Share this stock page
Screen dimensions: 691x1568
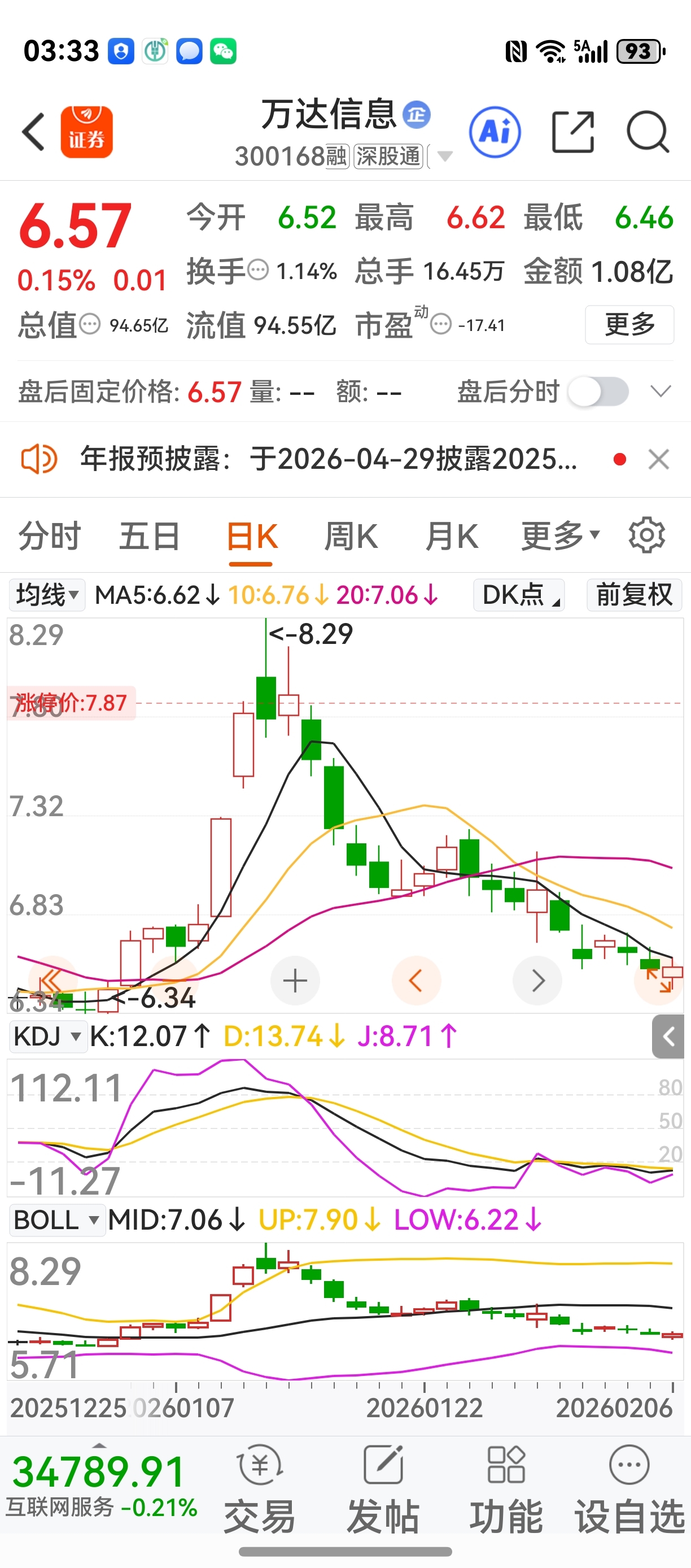coord(572,132)
